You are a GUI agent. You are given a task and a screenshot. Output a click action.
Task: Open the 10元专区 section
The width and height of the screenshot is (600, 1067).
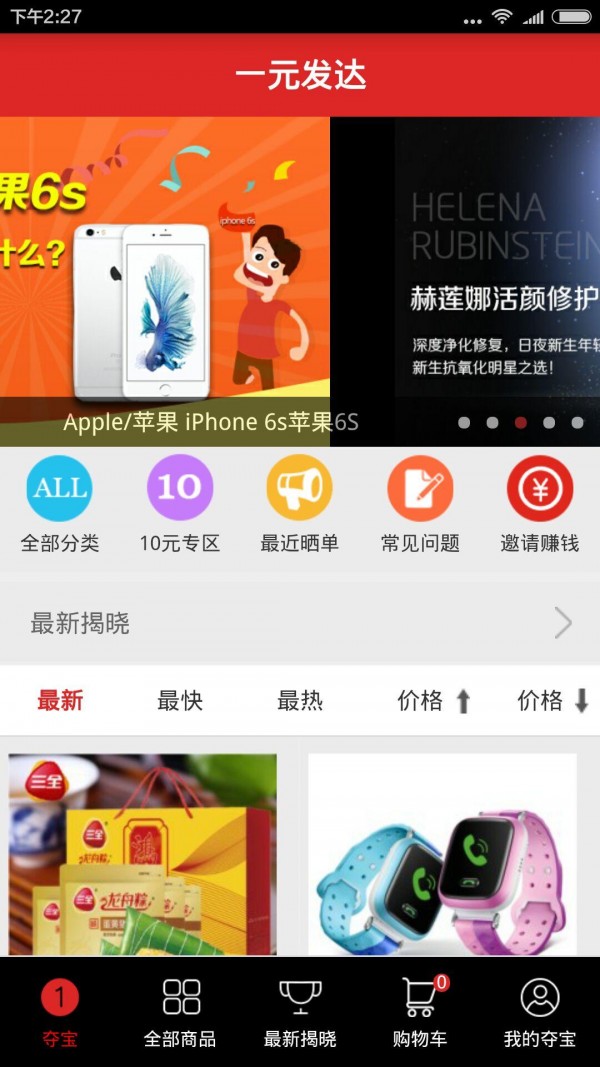point(180,505)
